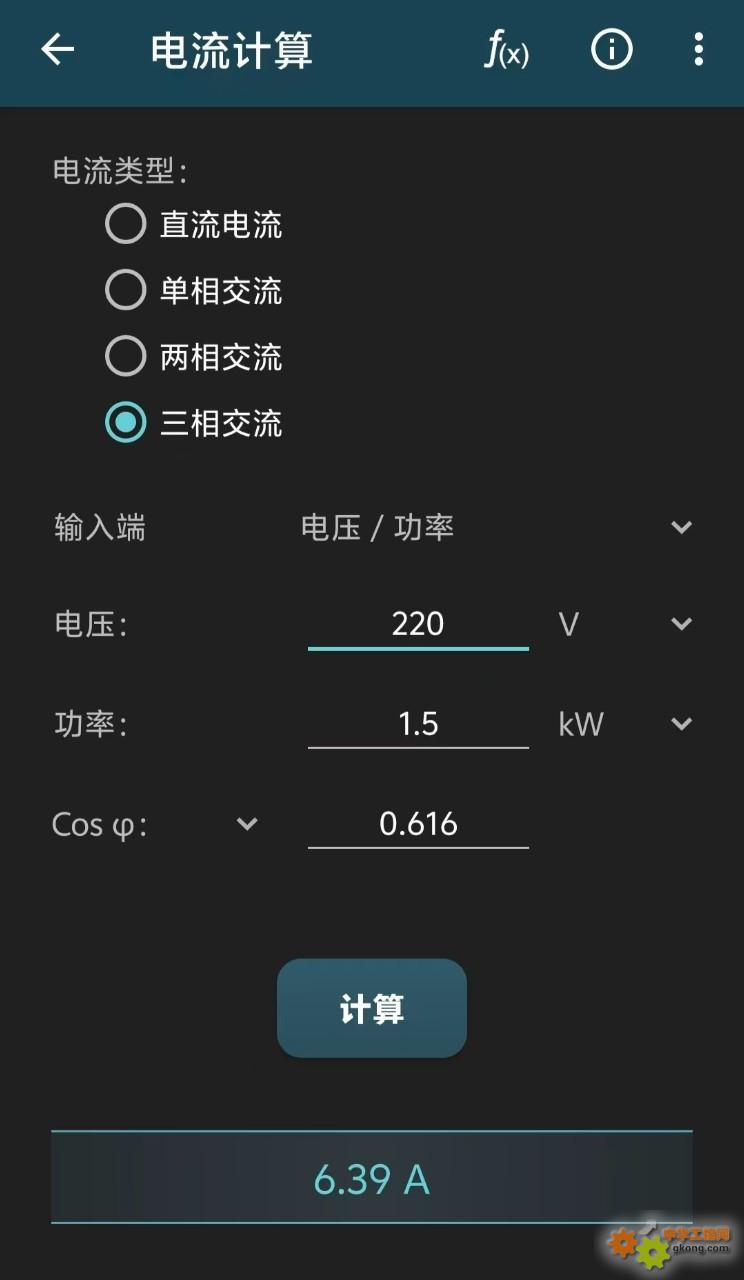Expand the 输入端 电压 / 功率 dropdown
Screen dimensions: 744x1280
pyautogui.click(x=681, y=527)
